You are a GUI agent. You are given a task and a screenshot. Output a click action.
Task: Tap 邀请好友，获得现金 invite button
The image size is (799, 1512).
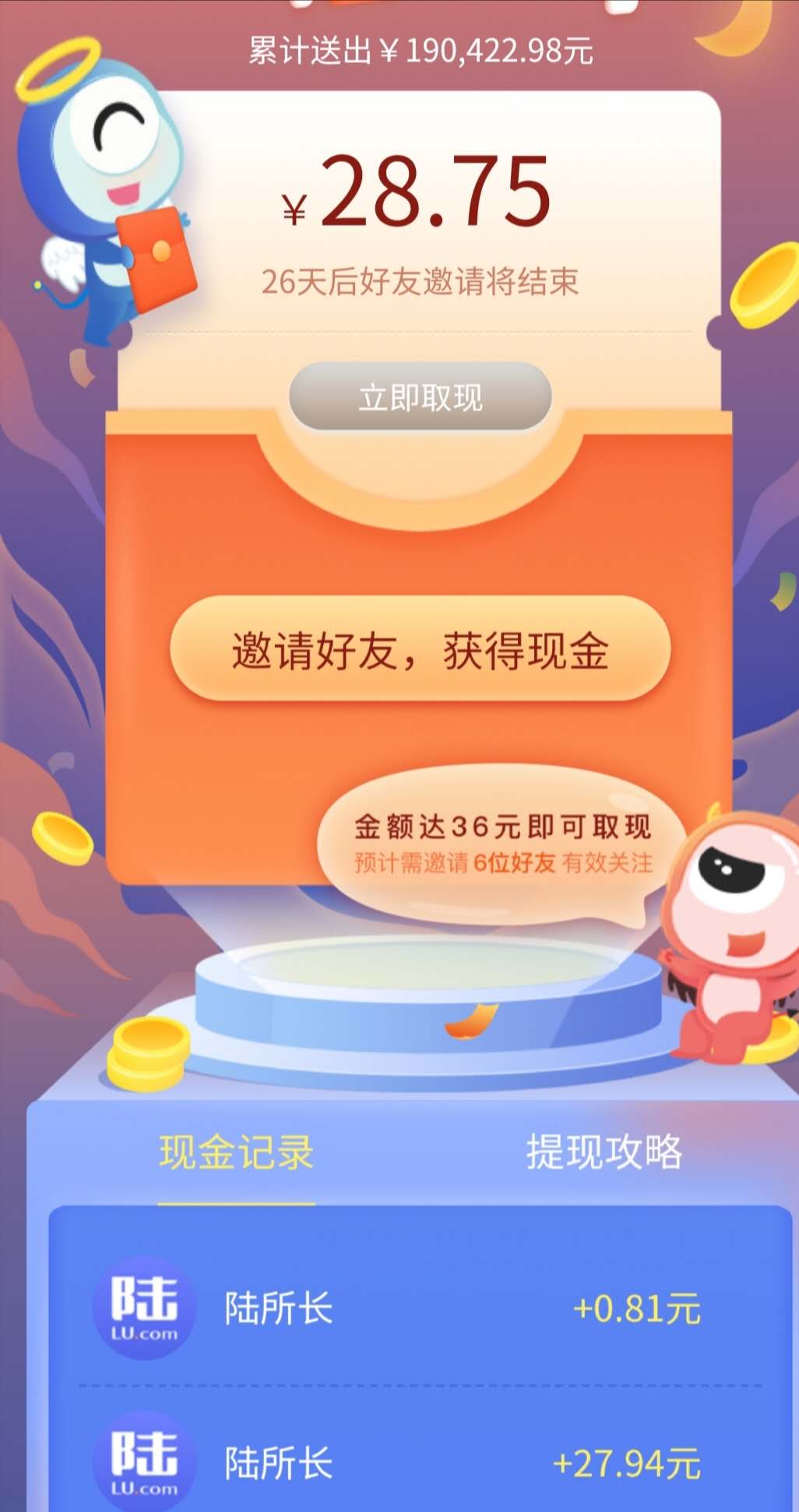(420, 650)
